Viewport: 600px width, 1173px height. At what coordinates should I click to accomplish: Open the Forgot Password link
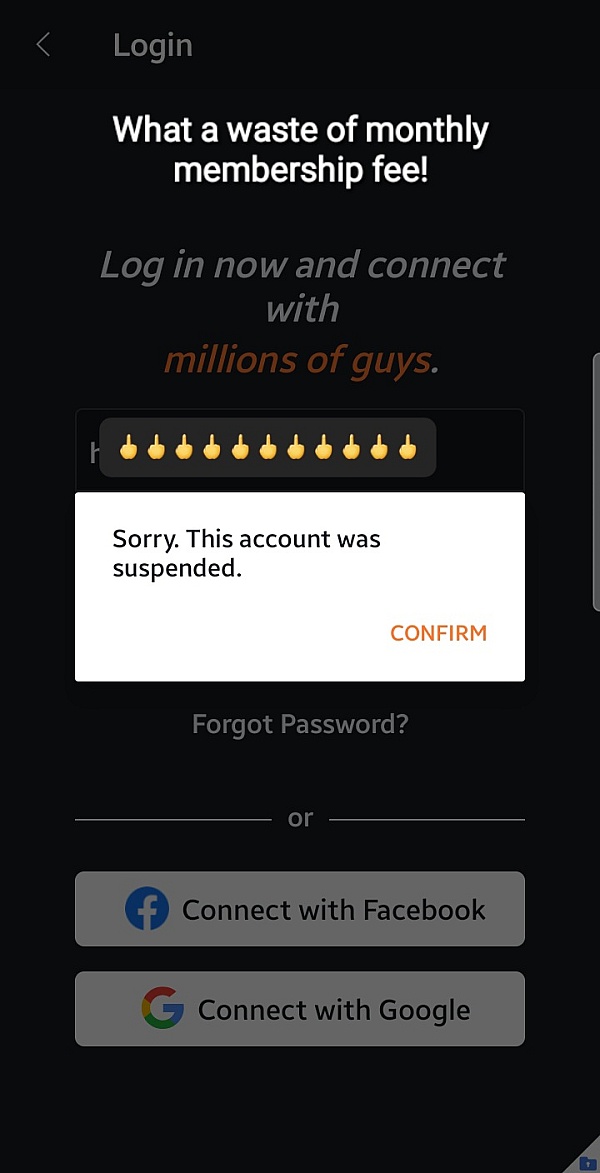pyautogui.click(x=300, y=724)
